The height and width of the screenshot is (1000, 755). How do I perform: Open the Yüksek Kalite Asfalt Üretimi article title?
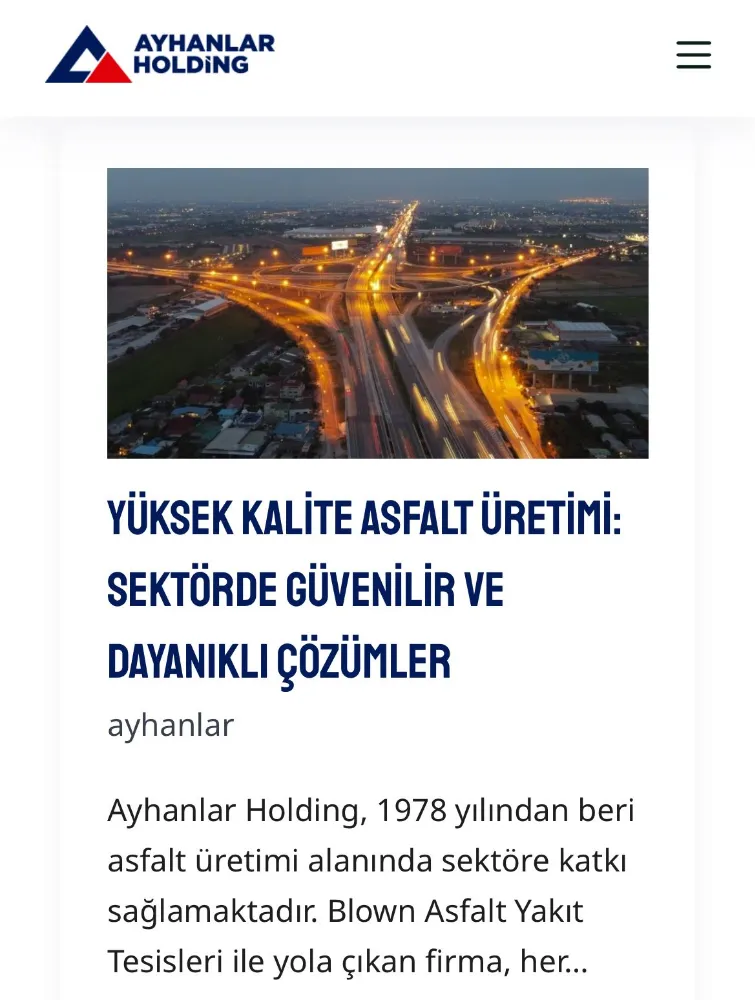click(x=364, y=589)
